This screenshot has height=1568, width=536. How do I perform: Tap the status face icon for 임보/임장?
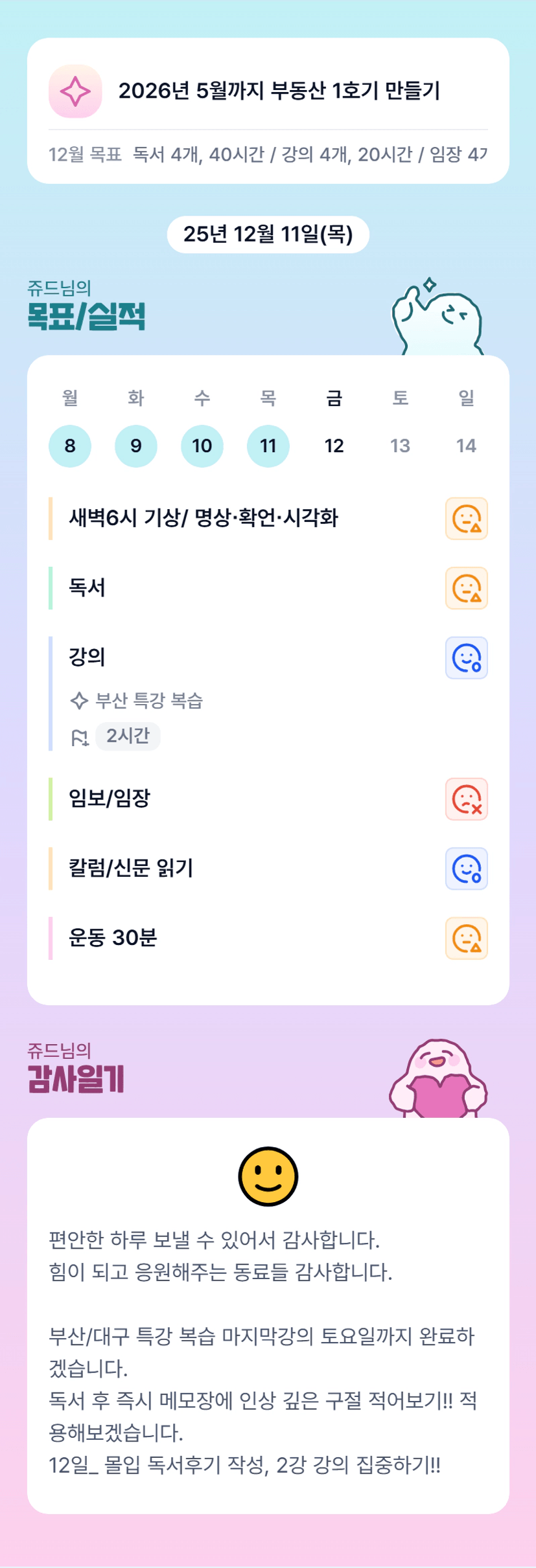click(467, 799)
